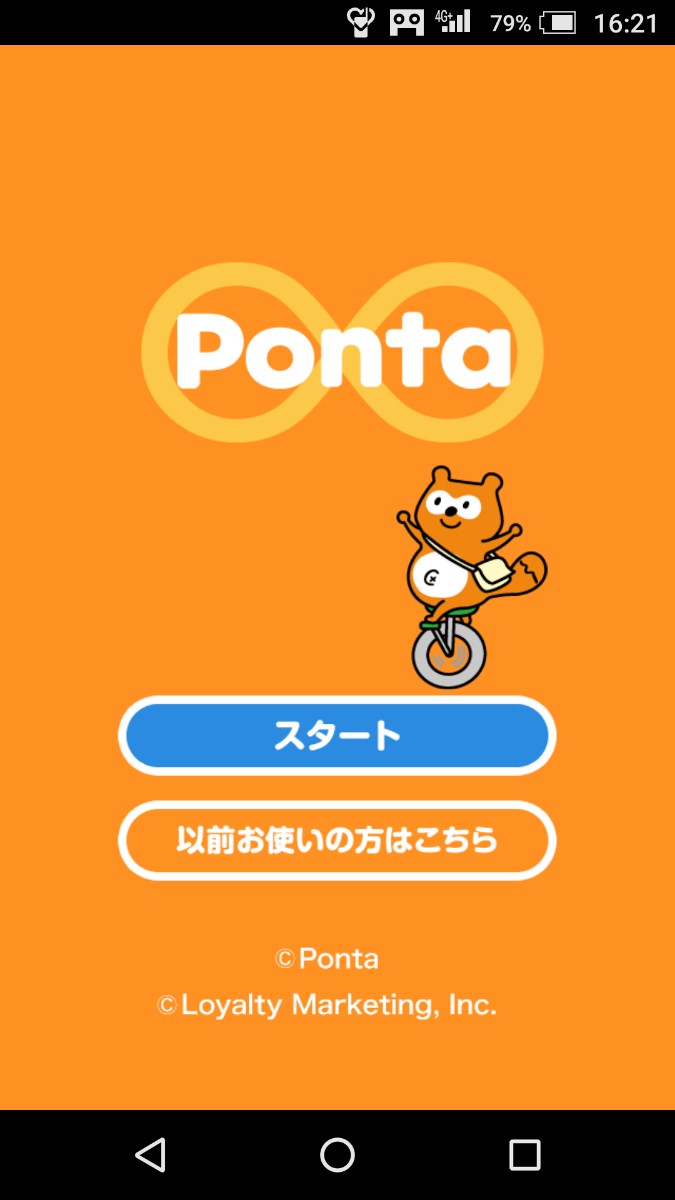675x1200 pixels.
Task: Tap the blue スタート button
Action: click(x=337, y=737)
